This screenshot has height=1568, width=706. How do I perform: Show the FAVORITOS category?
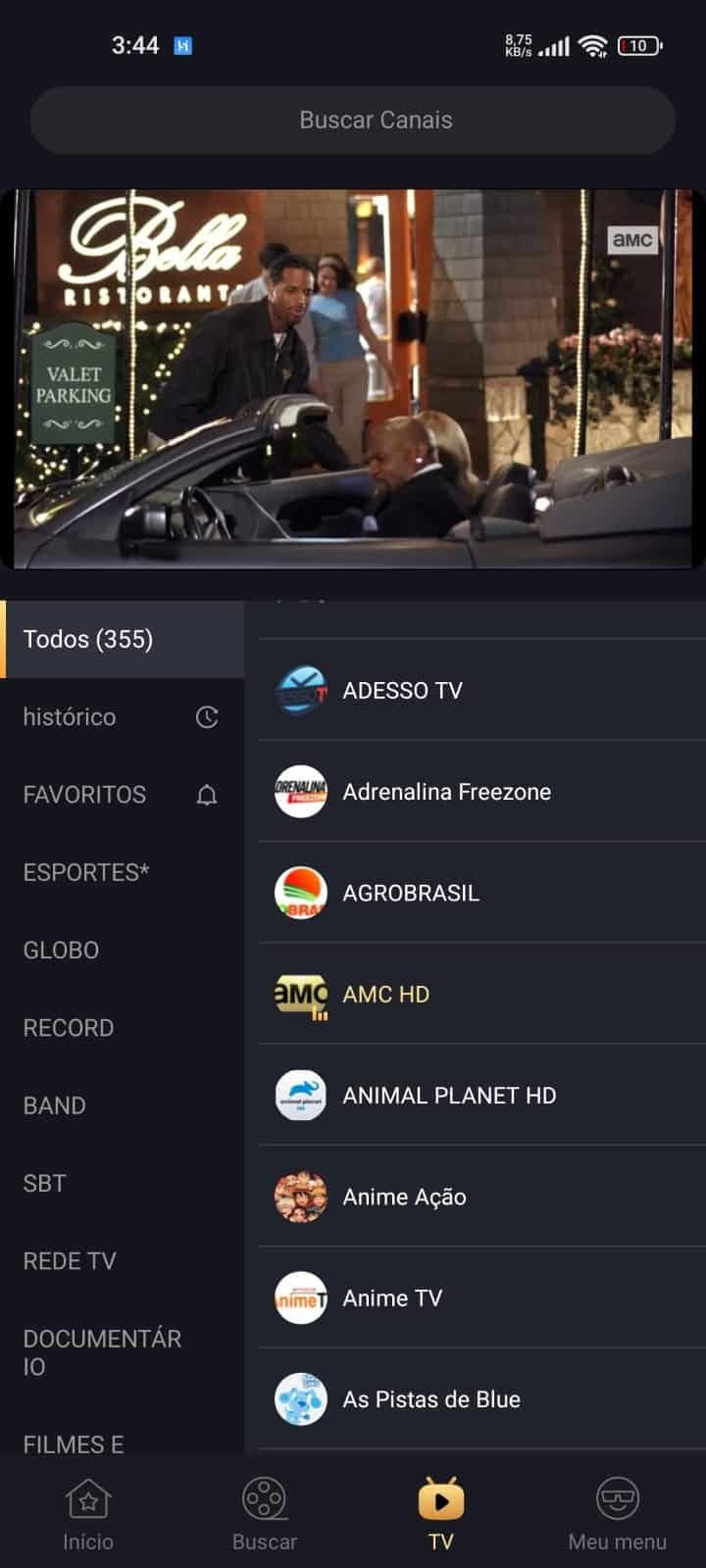tap(122, 795)
